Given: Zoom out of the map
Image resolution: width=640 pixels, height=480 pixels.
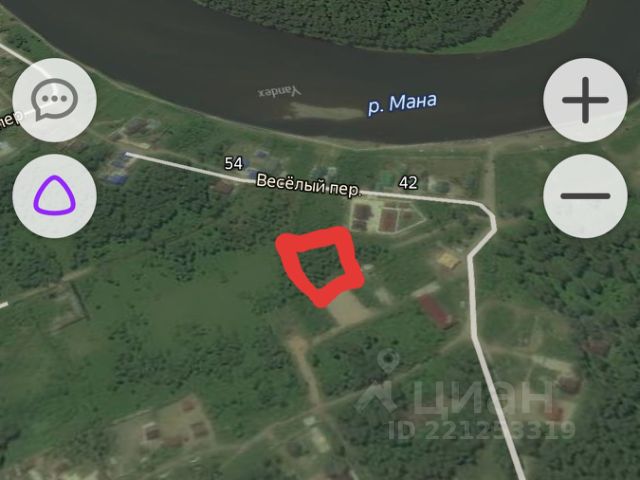Looking at the screenshot, I should pos(585,195).
